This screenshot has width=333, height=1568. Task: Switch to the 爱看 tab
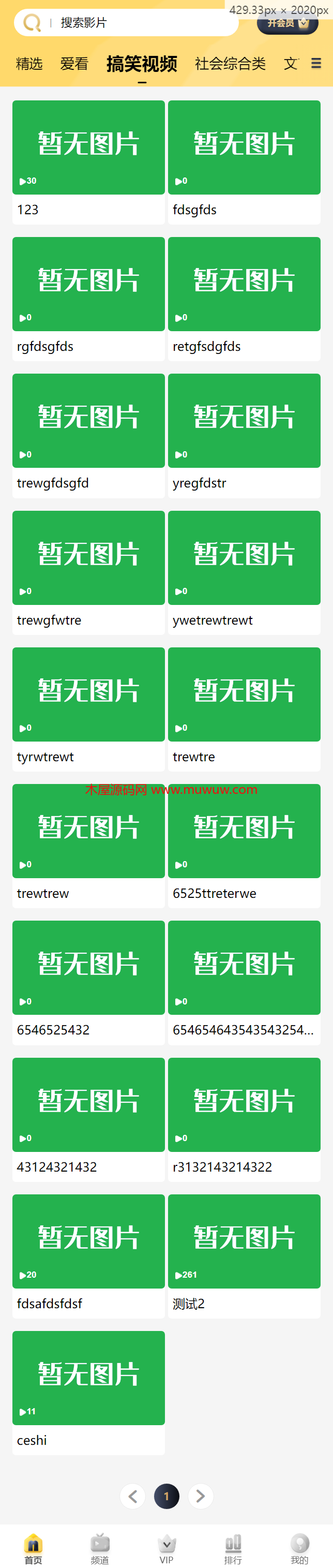pyautogui.click(x=74, y=63)
